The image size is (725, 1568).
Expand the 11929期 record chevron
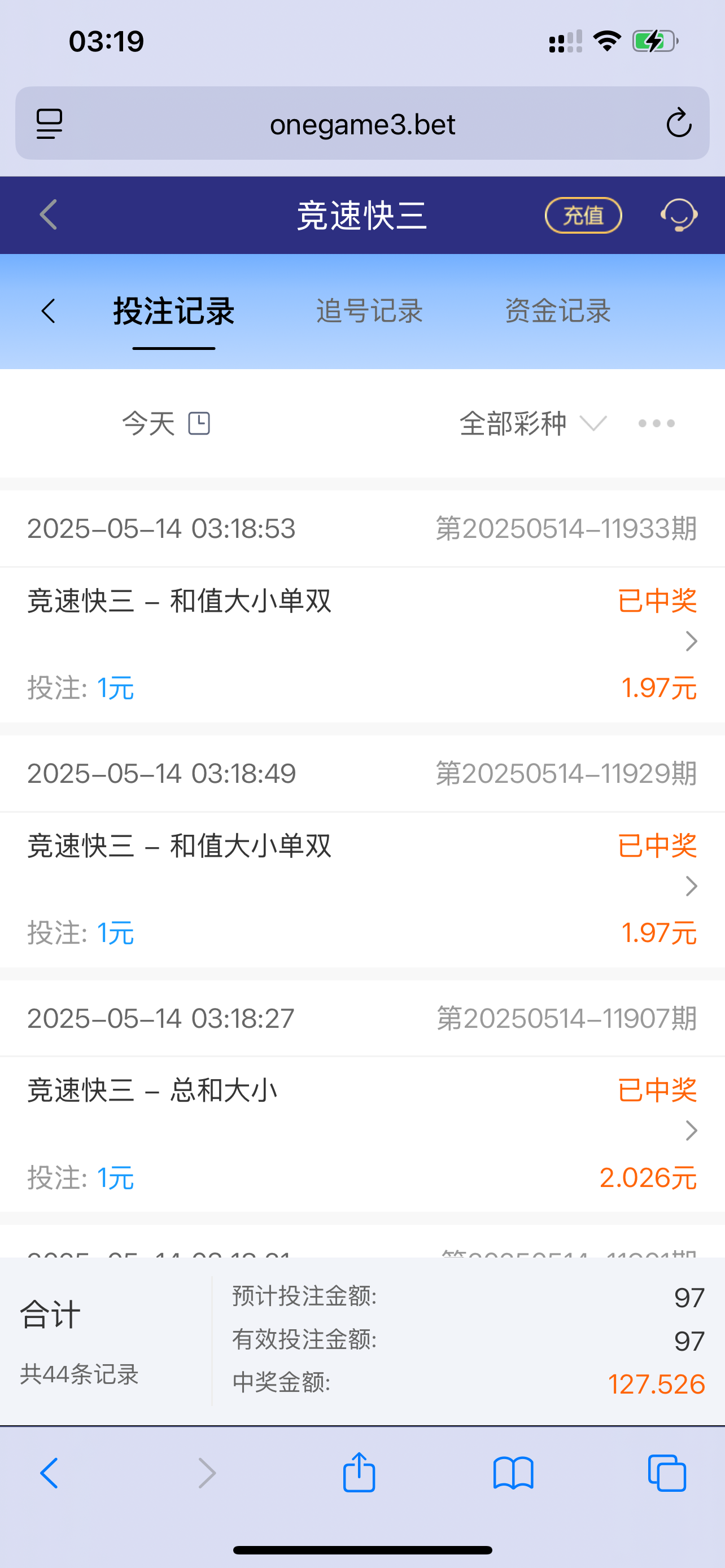pos(691,886)
